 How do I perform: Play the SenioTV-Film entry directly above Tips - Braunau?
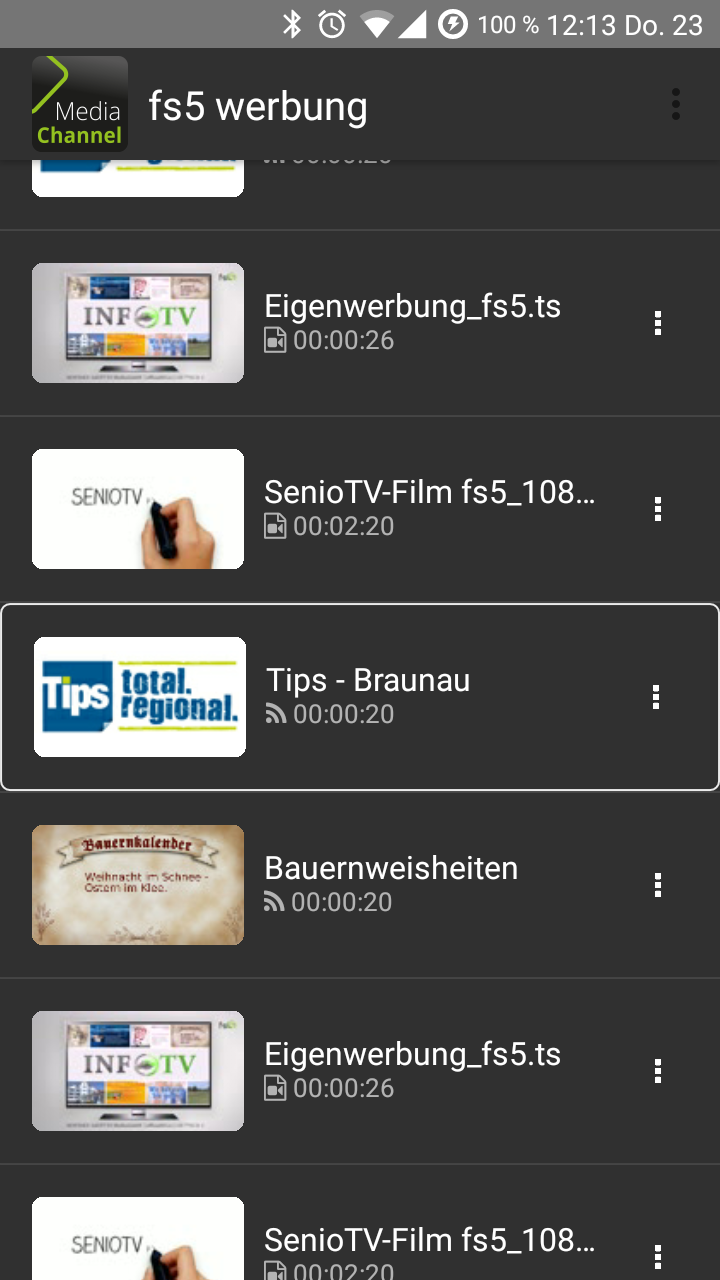pos(428,508)
